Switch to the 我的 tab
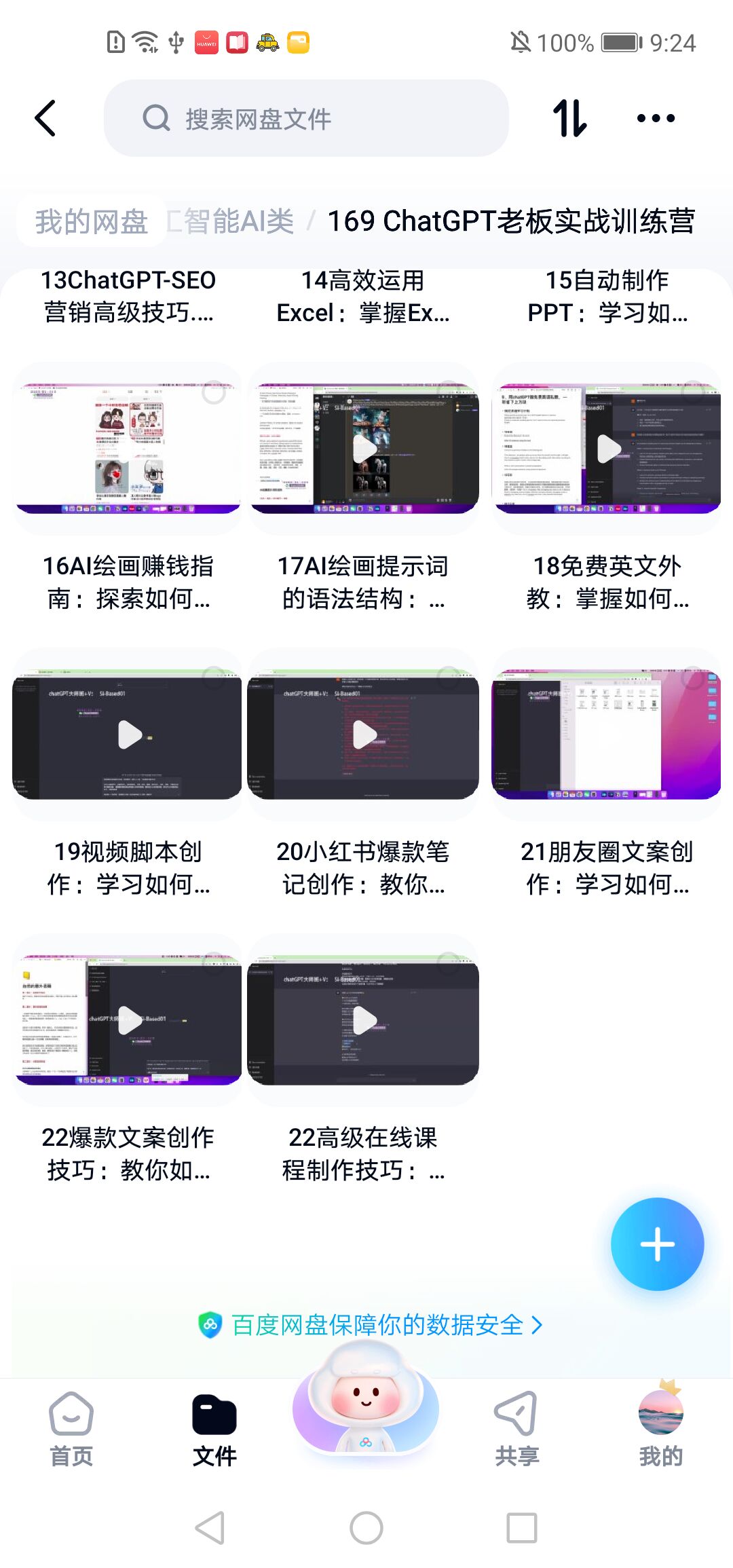Image resolution: width=733 pixels, height=1568 pixels. tap(660, 1429)
